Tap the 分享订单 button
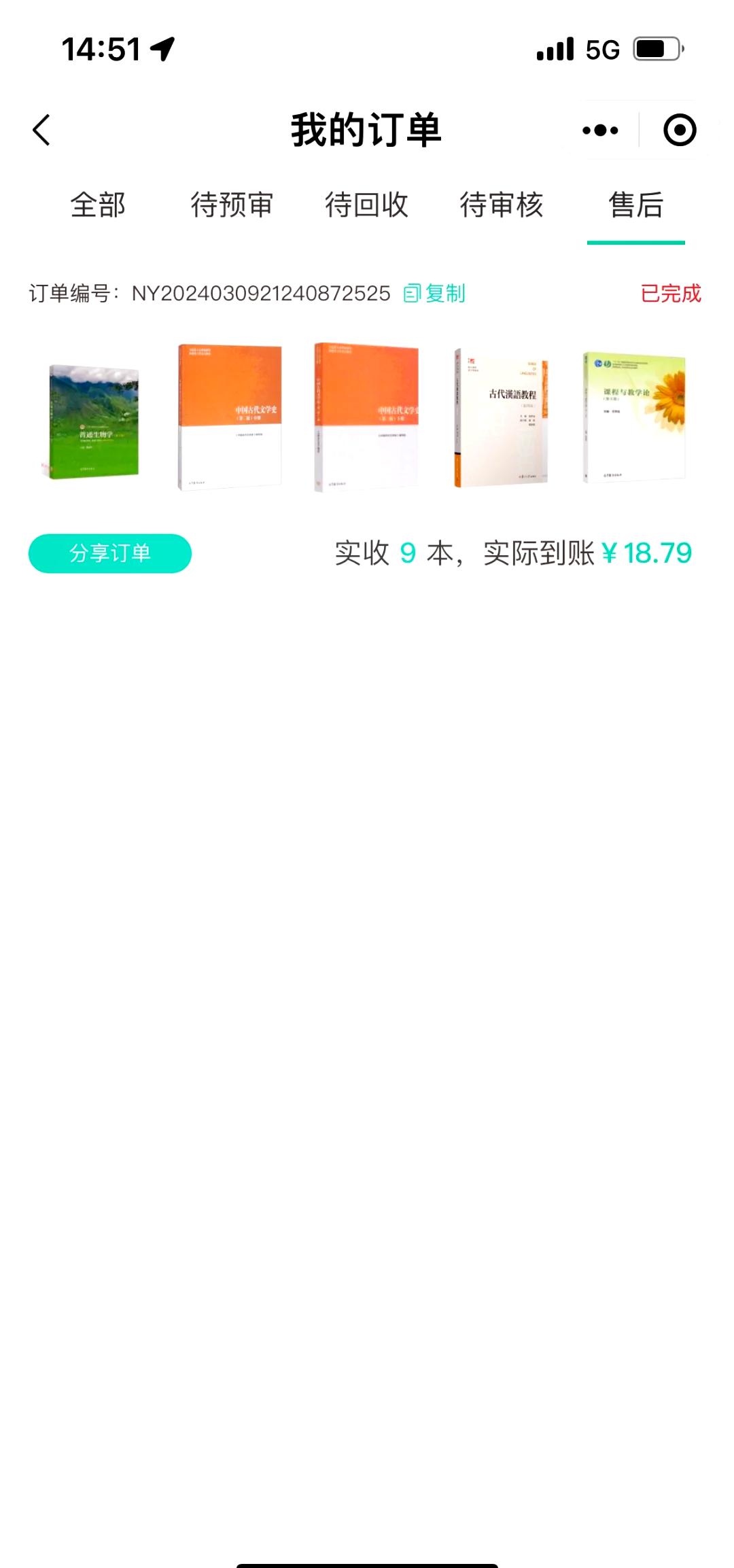Viewport: 734px width, 1568px height. coord(110,553)
